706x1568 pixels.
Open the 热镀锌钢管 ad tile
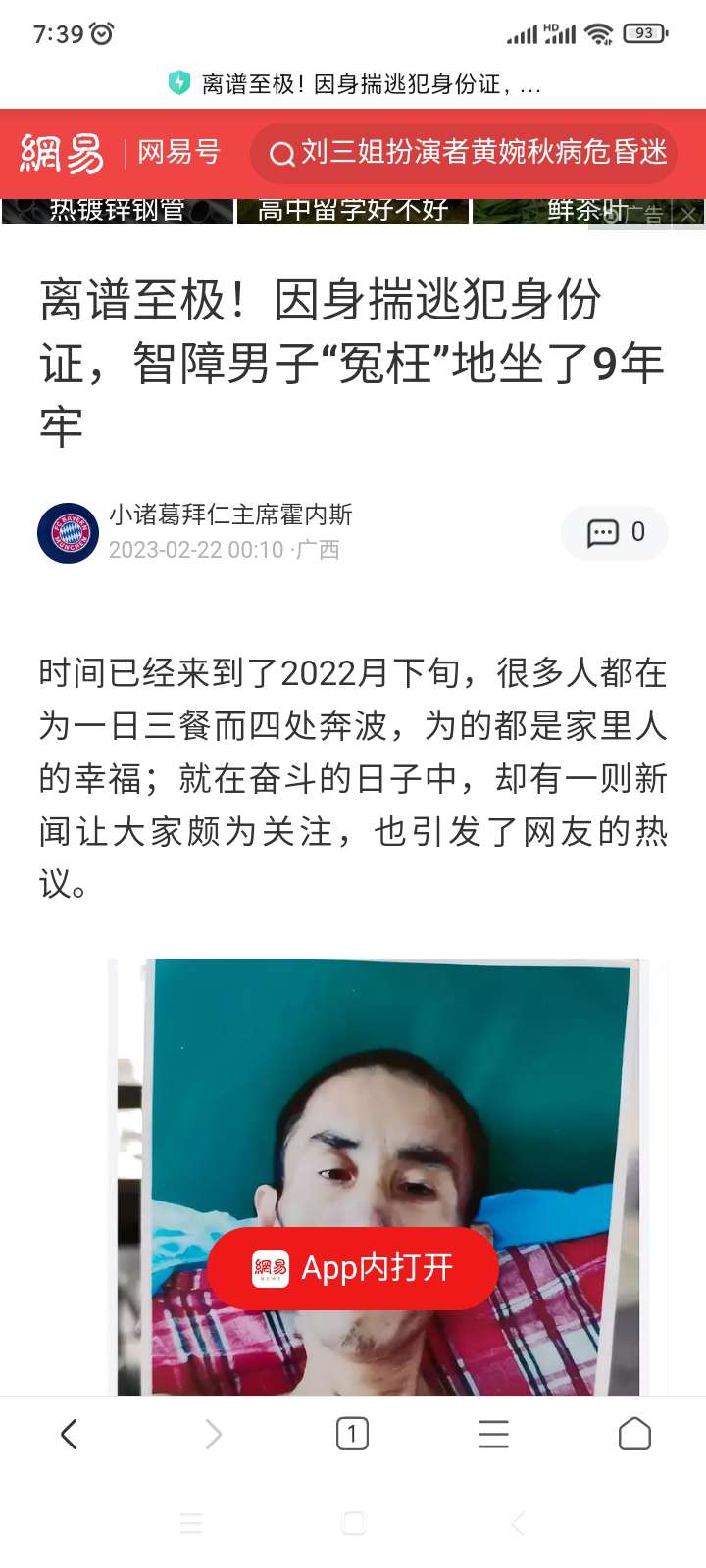[x=117, y=211]
